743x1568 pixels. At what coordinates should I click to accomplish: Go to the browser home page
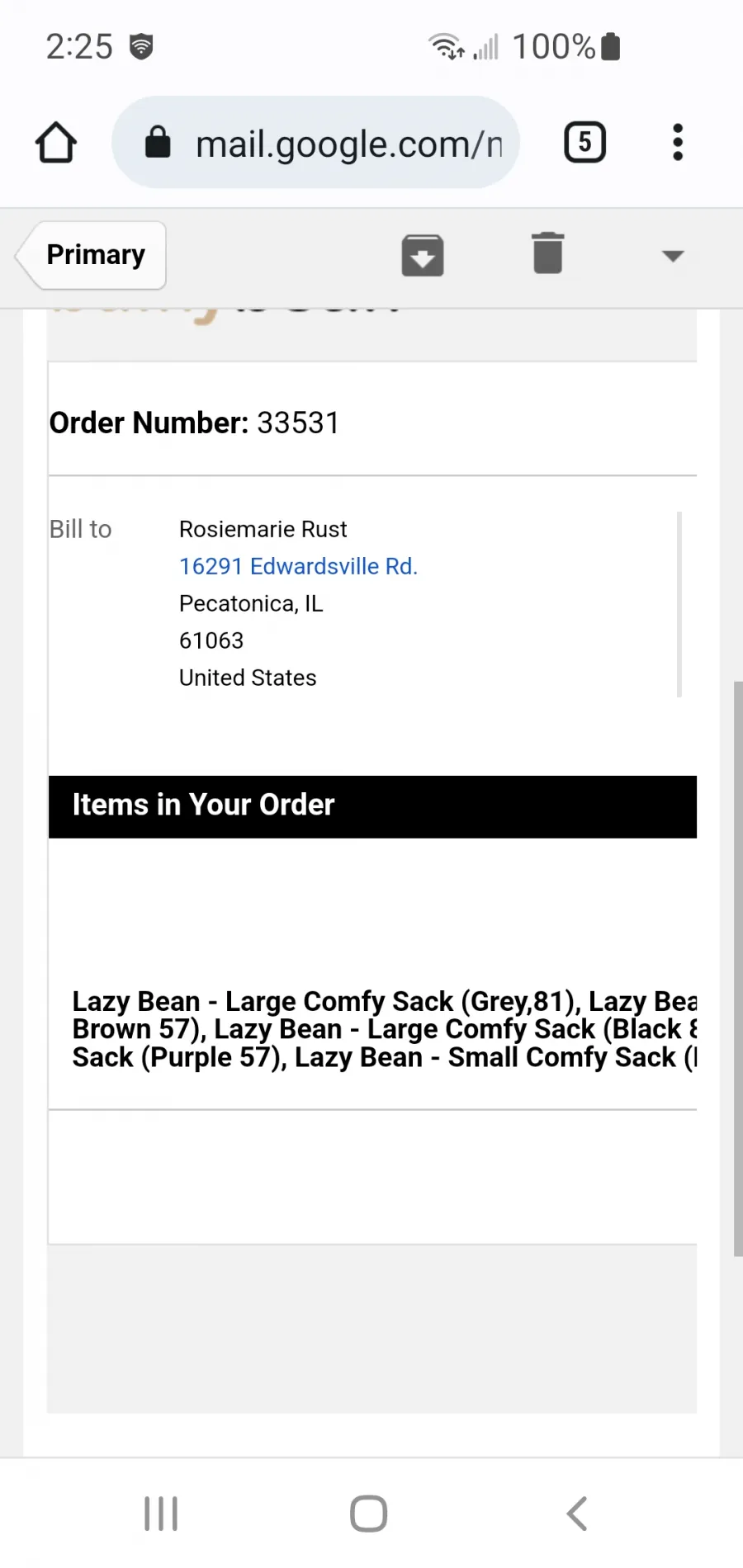[x=56, y=143]
